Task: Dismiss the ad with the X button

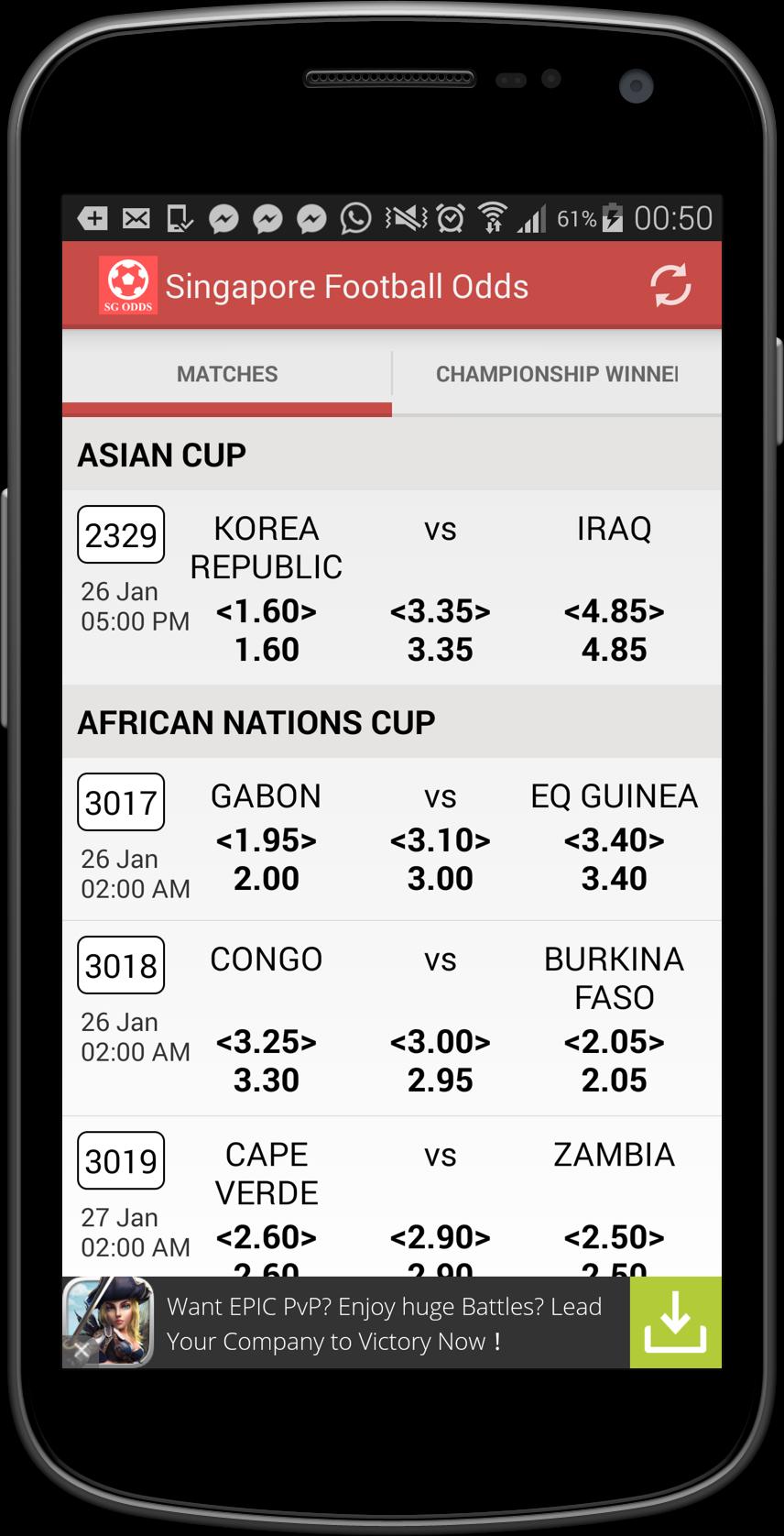Action: (82, 1350)
